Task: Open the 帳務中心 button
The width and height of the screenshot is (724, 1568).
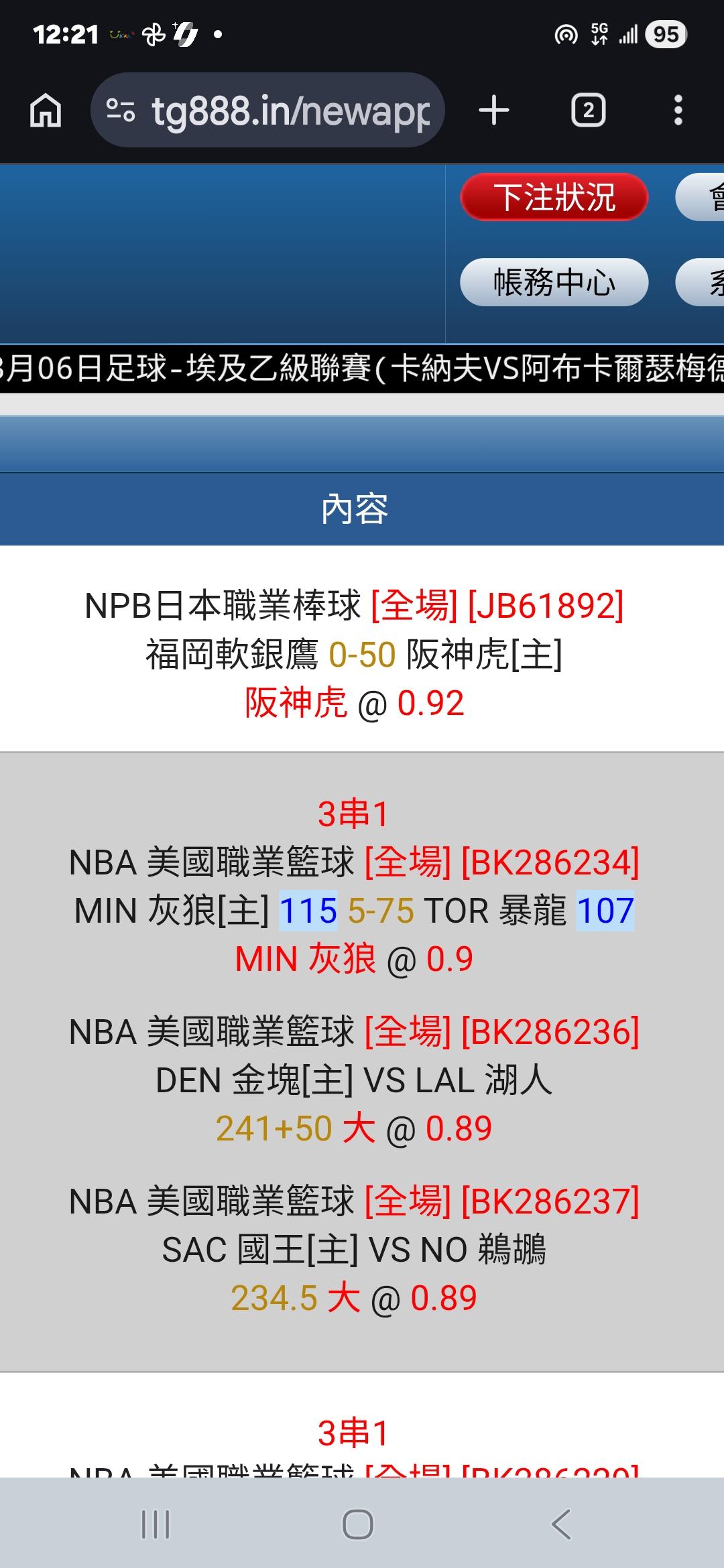Action: [x=554, y=282]
